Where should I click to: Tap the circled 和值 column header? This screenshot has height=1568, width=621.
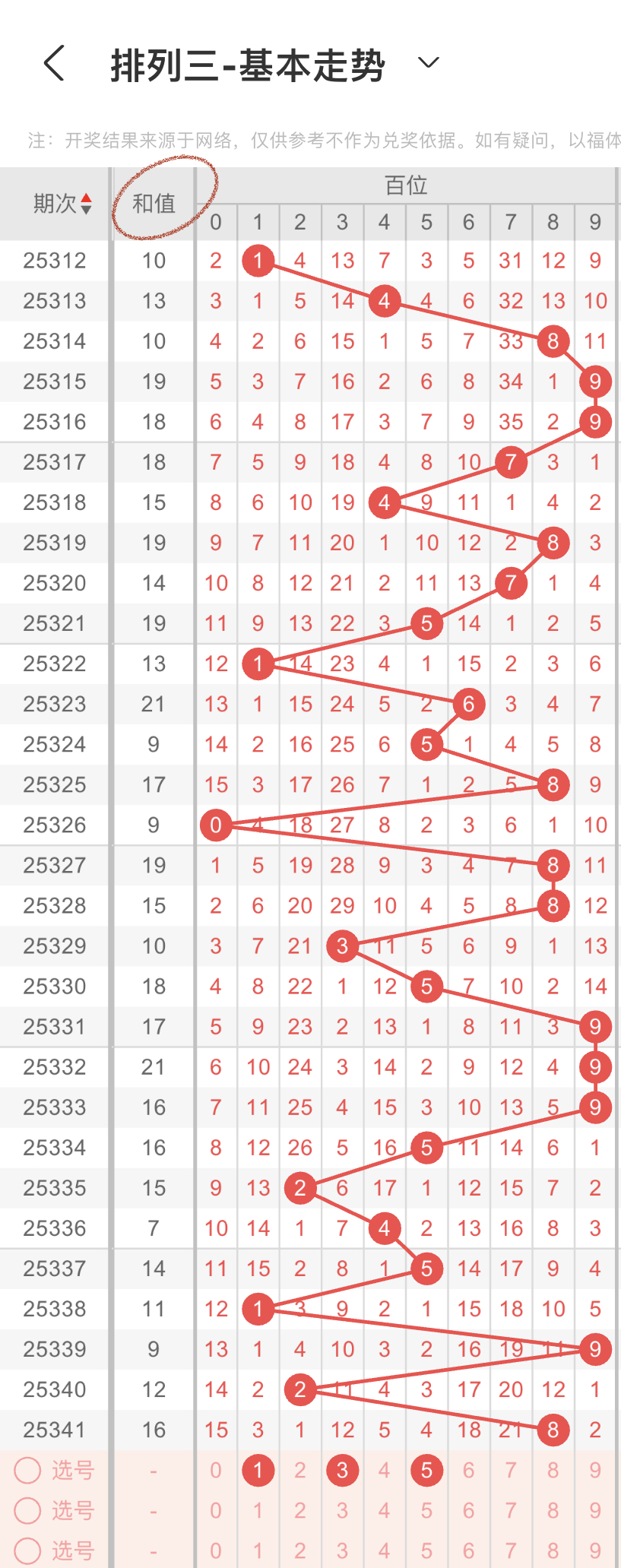(x=154, y=204)
